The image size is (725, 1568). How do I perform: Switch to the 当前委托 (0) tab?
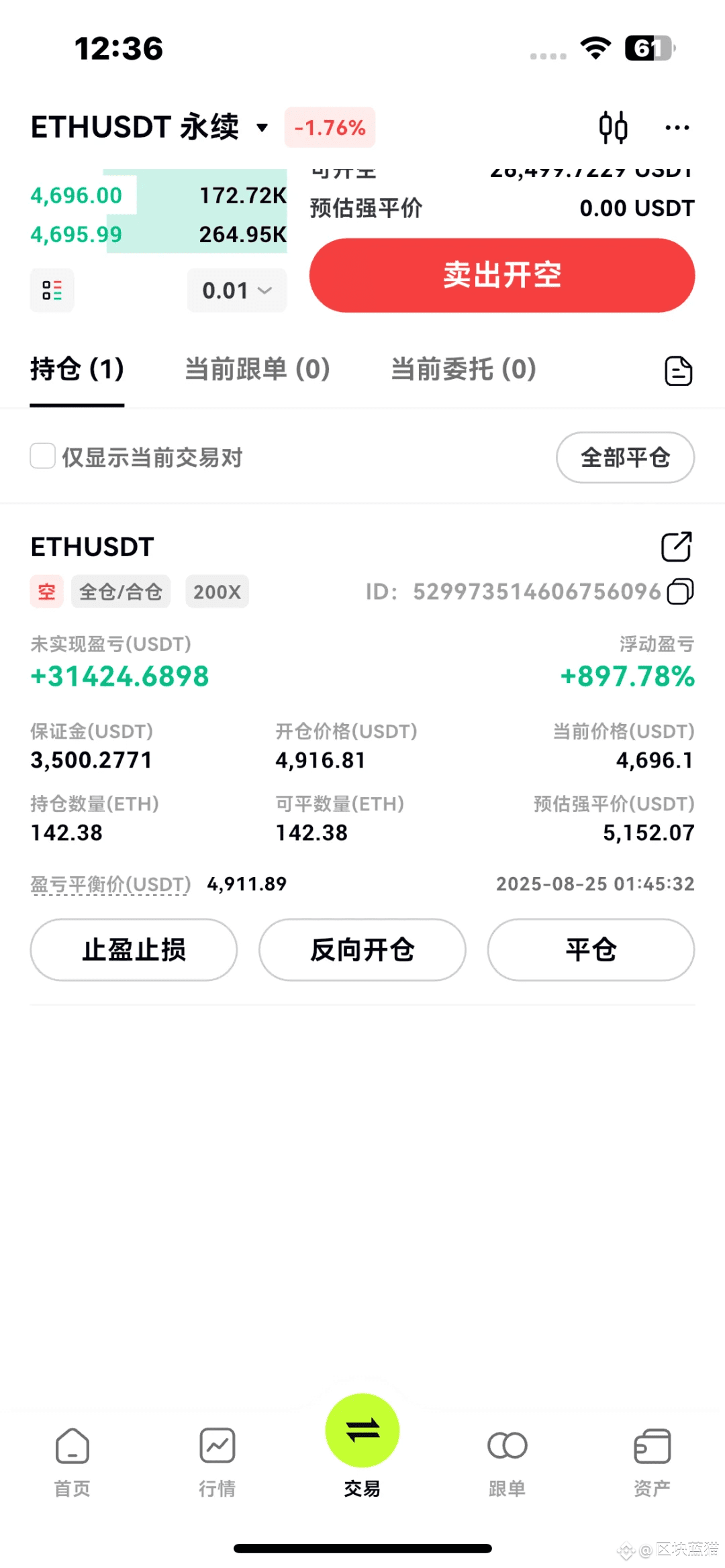(463, 369)
